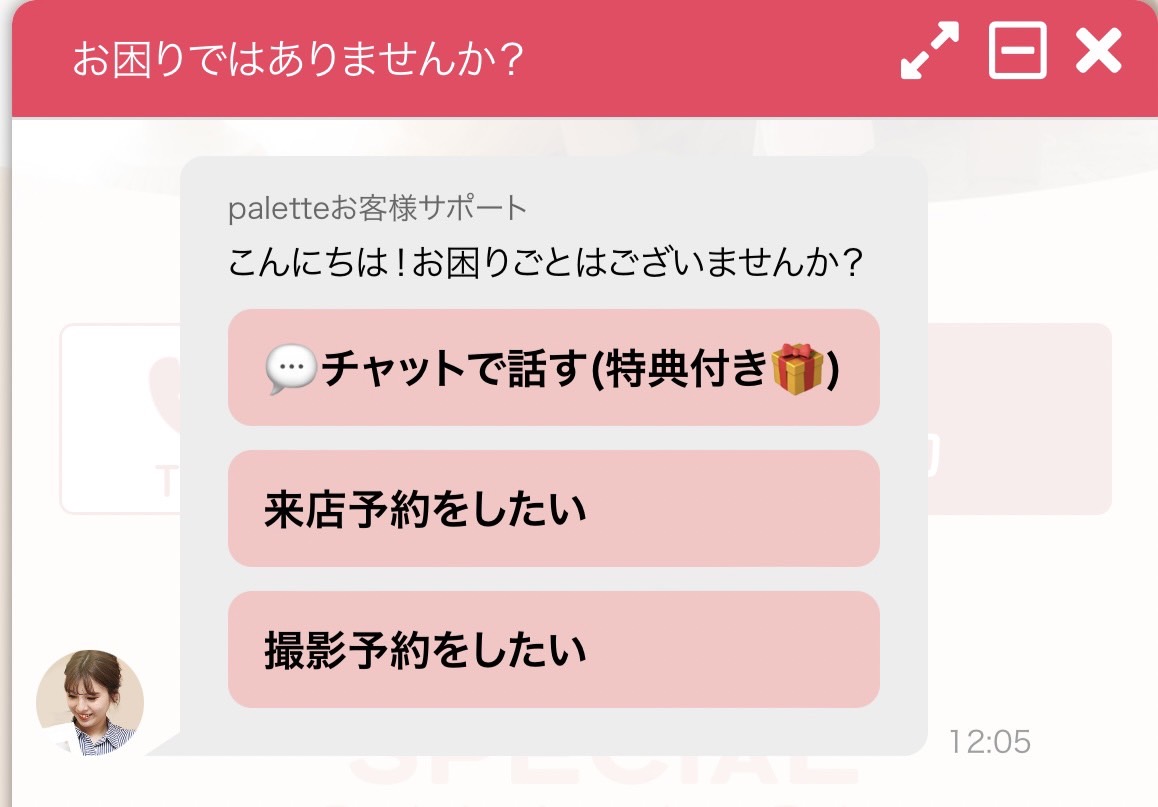Close the chat support window
Viewport: 1158px width, 807px height.
(1098, 50)
